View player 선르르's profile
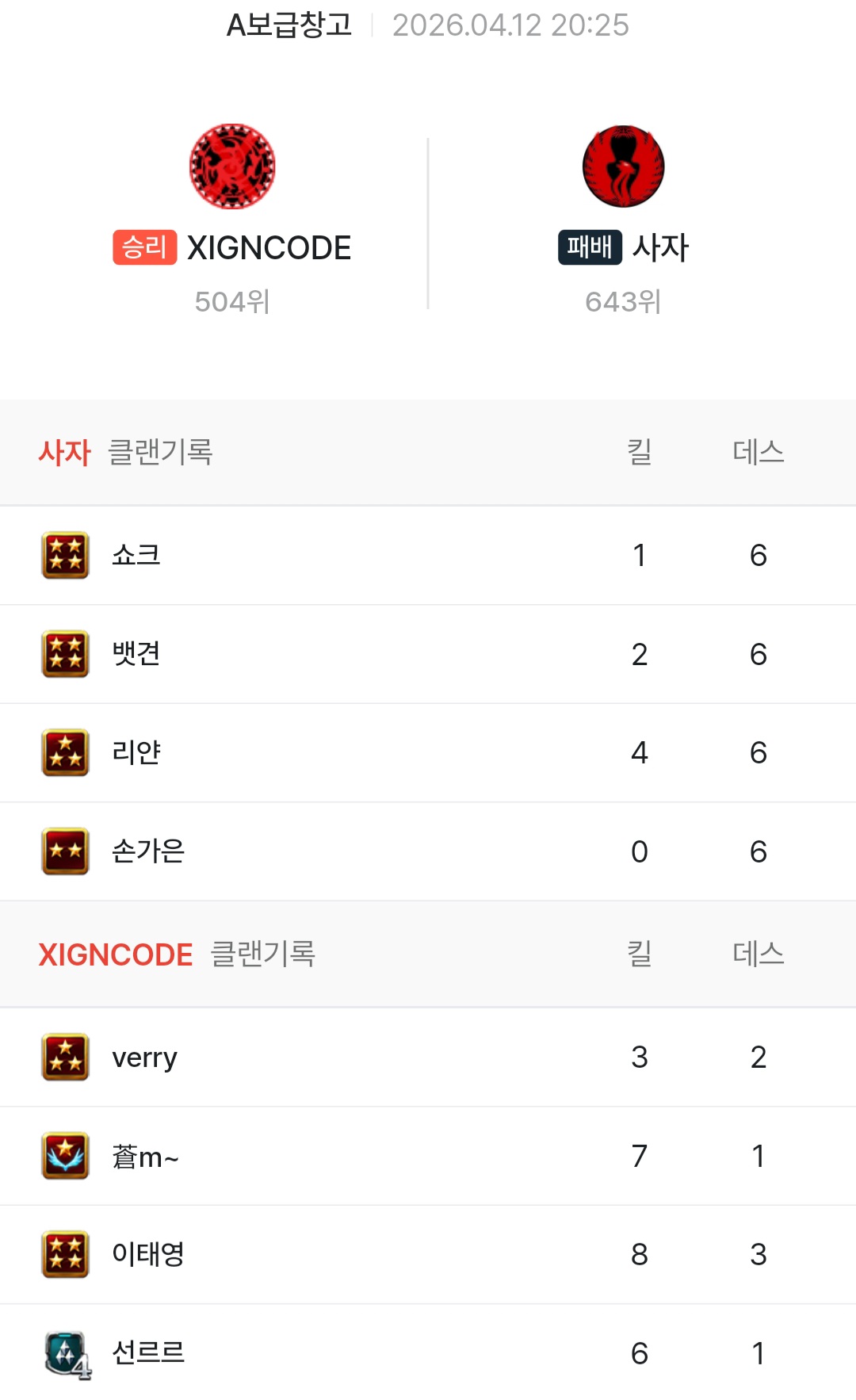Screen dimensions: 856x1400 (x=148, y=1353)
